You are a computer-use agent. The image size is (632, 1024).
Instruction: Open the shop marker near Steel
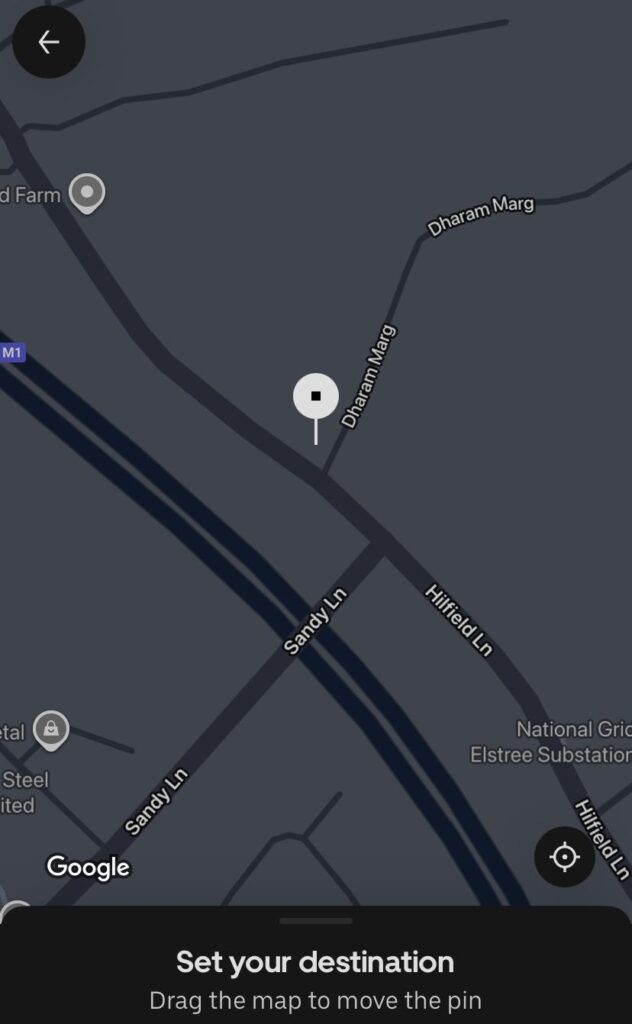coord(51,730)
